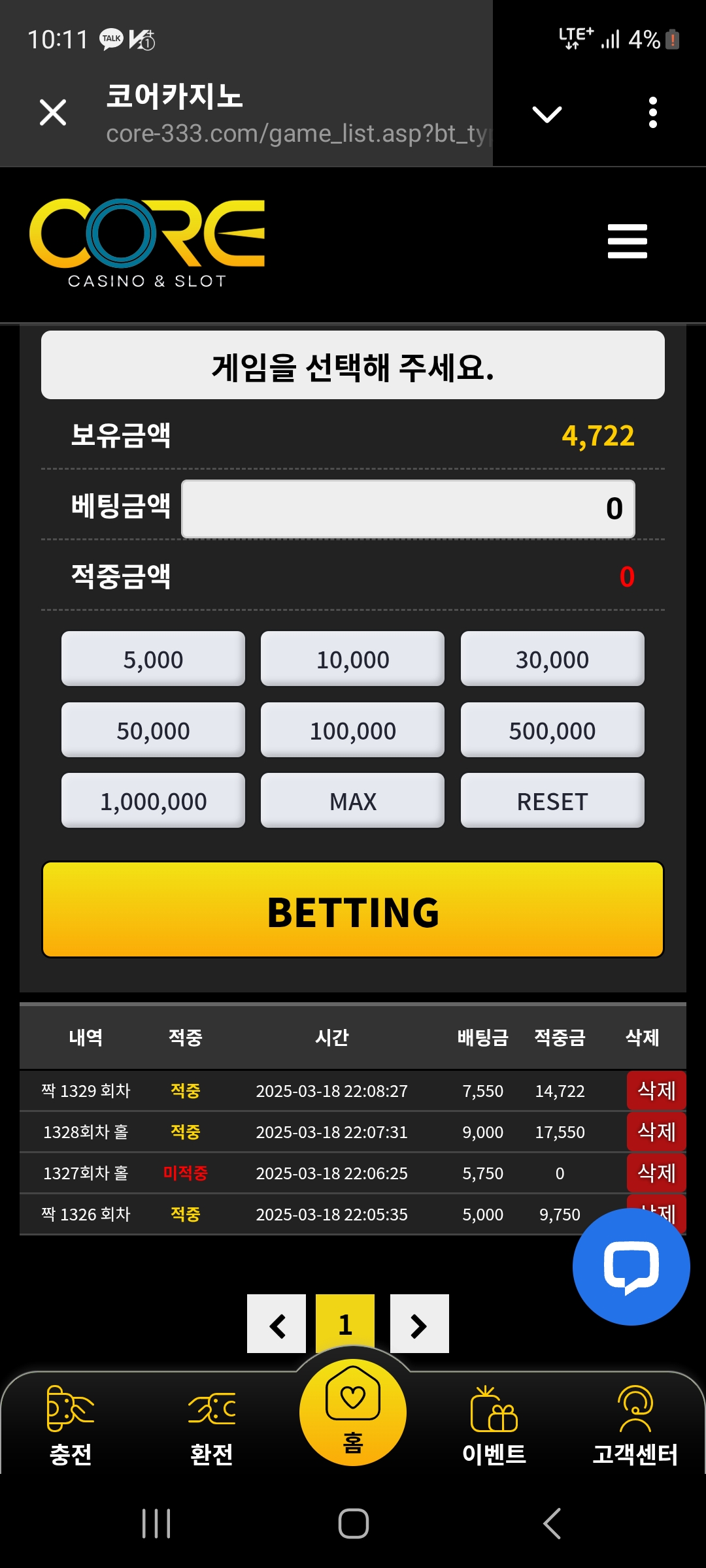Image resolution: width=706 pixels, height=1568 pixels.
Task: Tap the yellow BETTING button
Action: pos(353,910)
